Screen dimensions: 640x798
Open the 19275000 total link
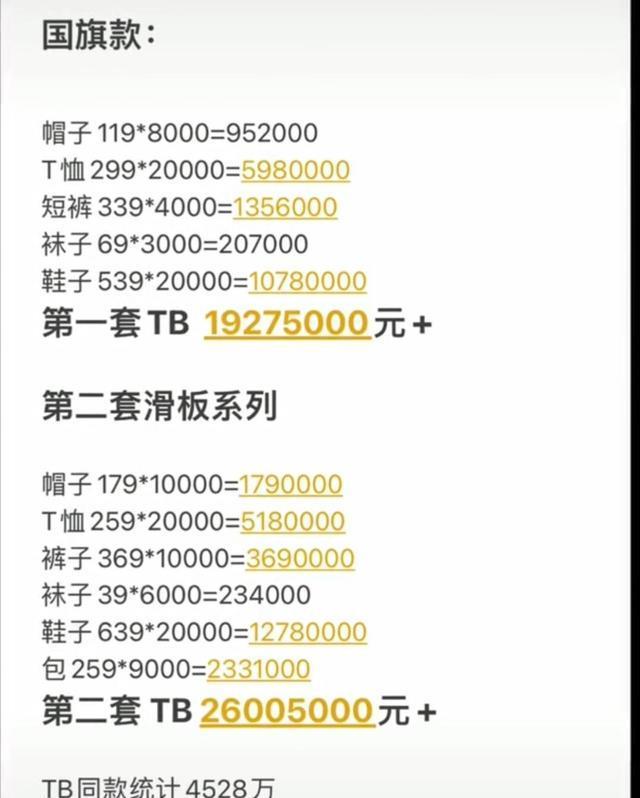287,324
